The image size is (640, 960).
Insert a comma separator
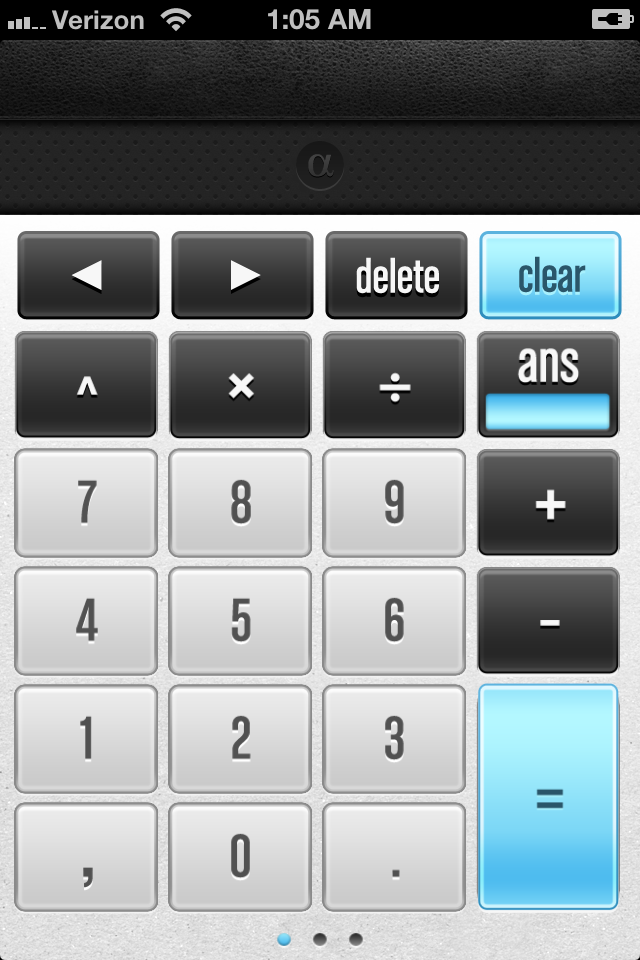[87, 857]
